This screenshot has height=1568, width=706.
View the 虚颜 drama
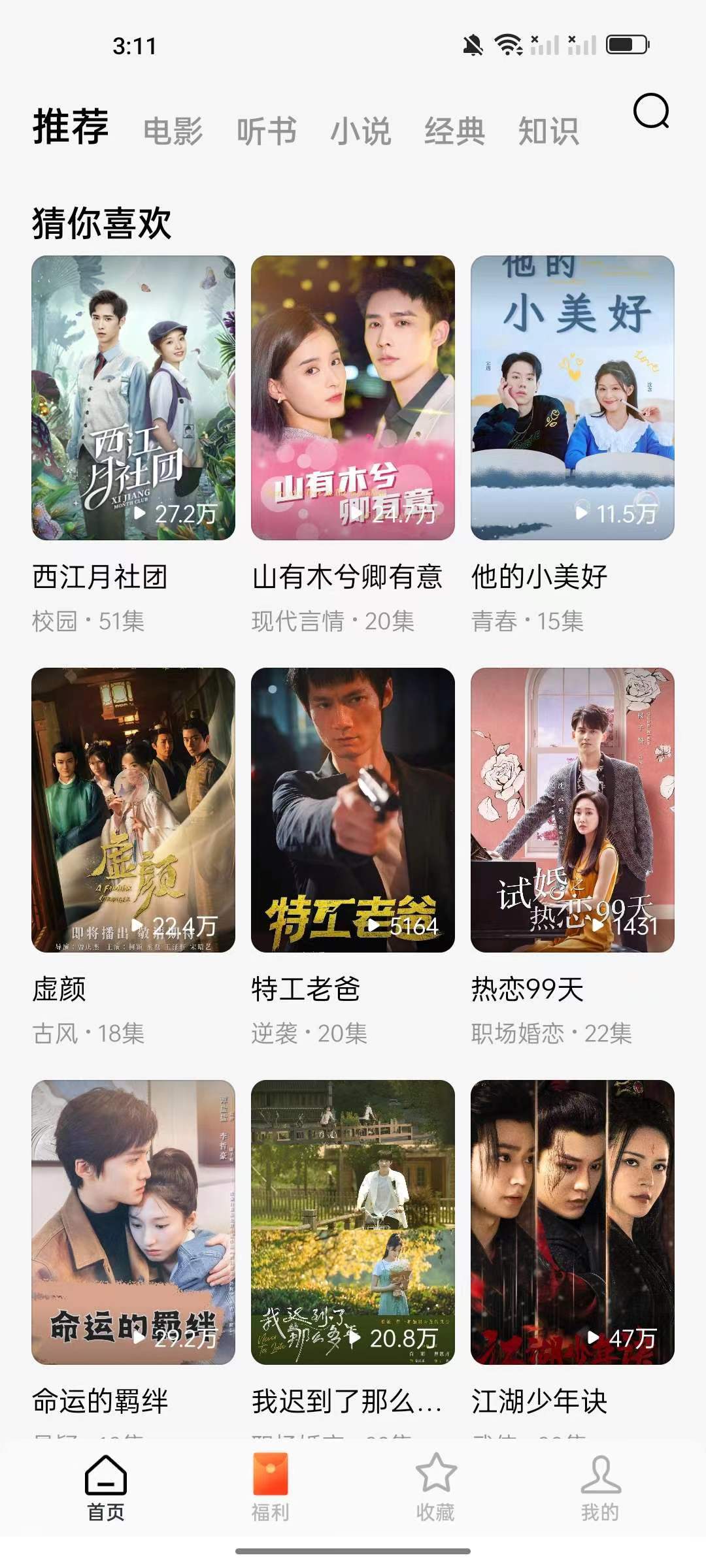(133, 809)
